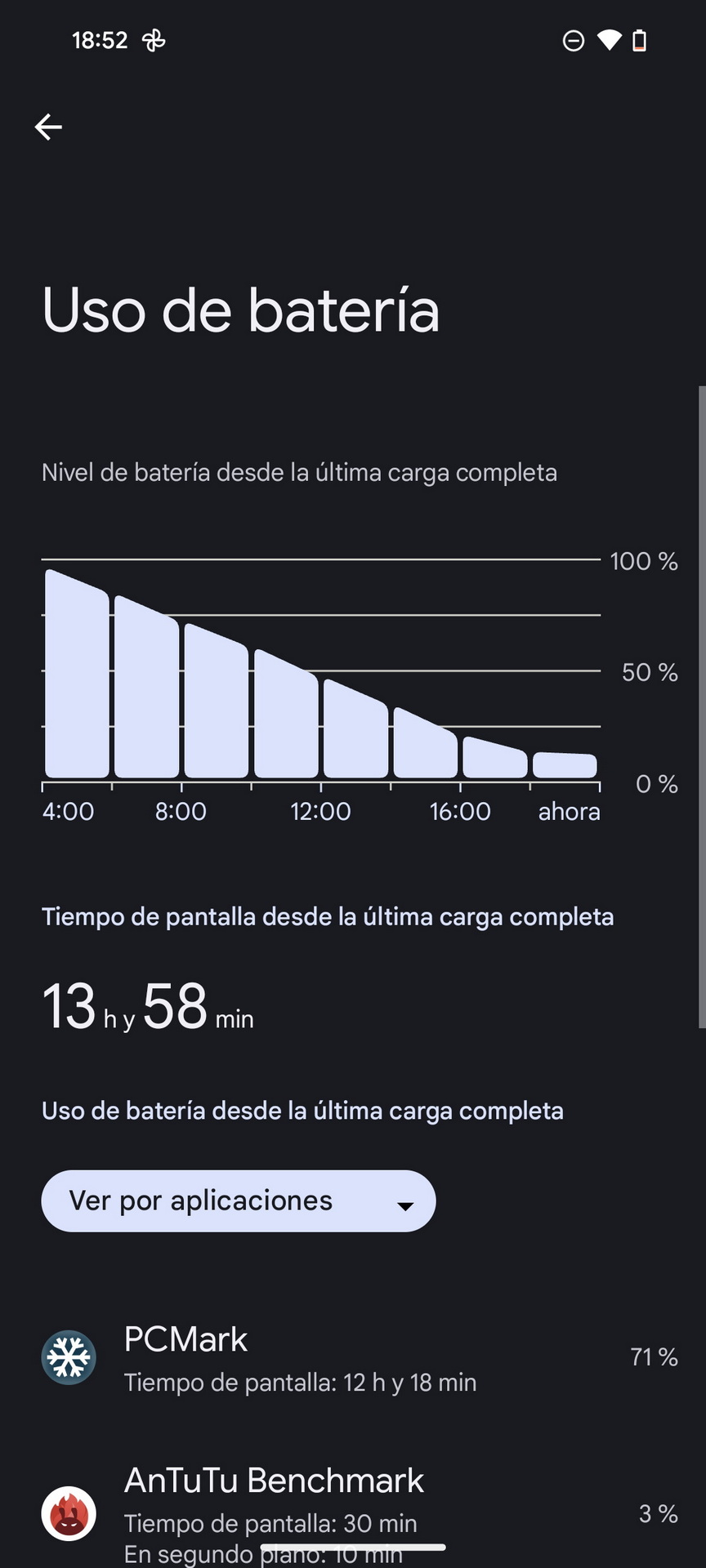706x1568 pixels.
Task: Open AnTuTu Benchmark battery usage details
Action: [x=353, y=1513]
